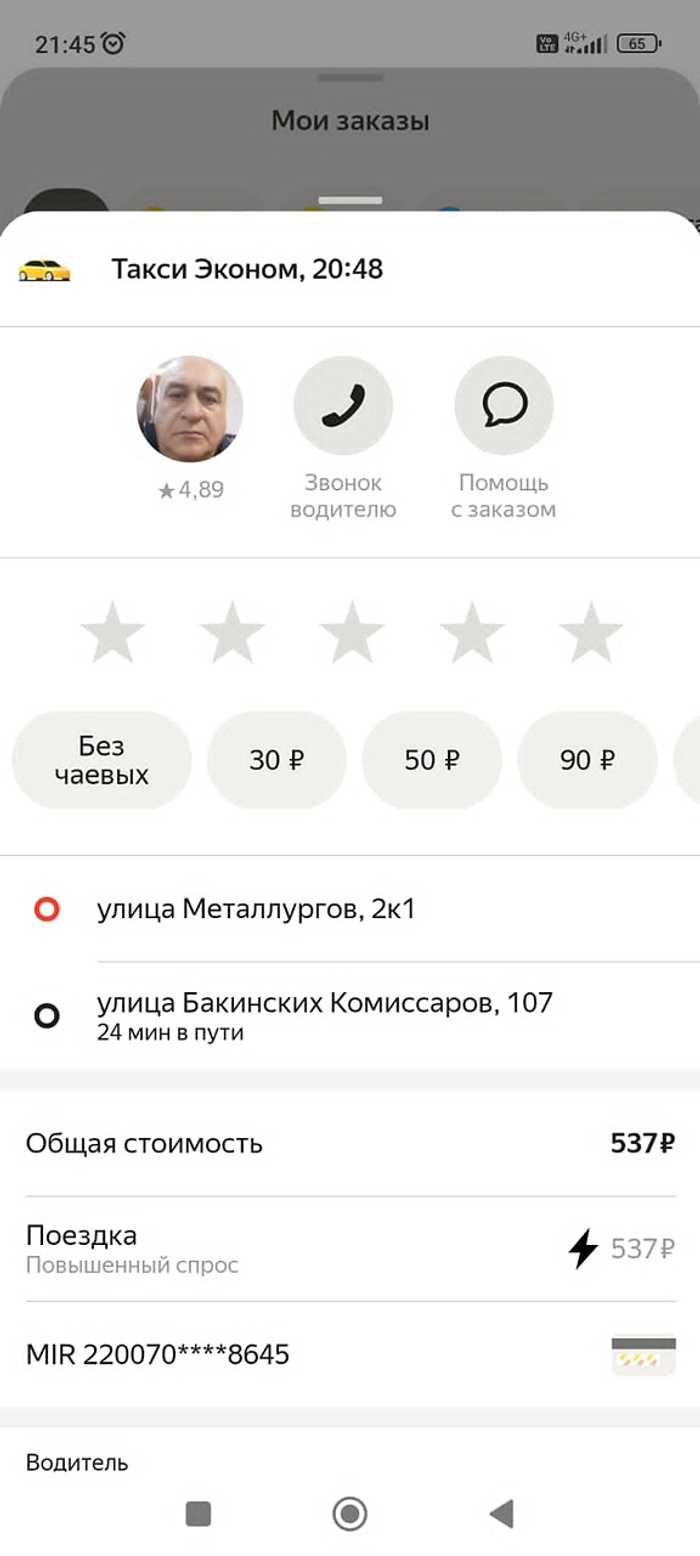The width and height of the screenshot is (700, 1556).
Task: Rate the ride one star
Action: 112,632
